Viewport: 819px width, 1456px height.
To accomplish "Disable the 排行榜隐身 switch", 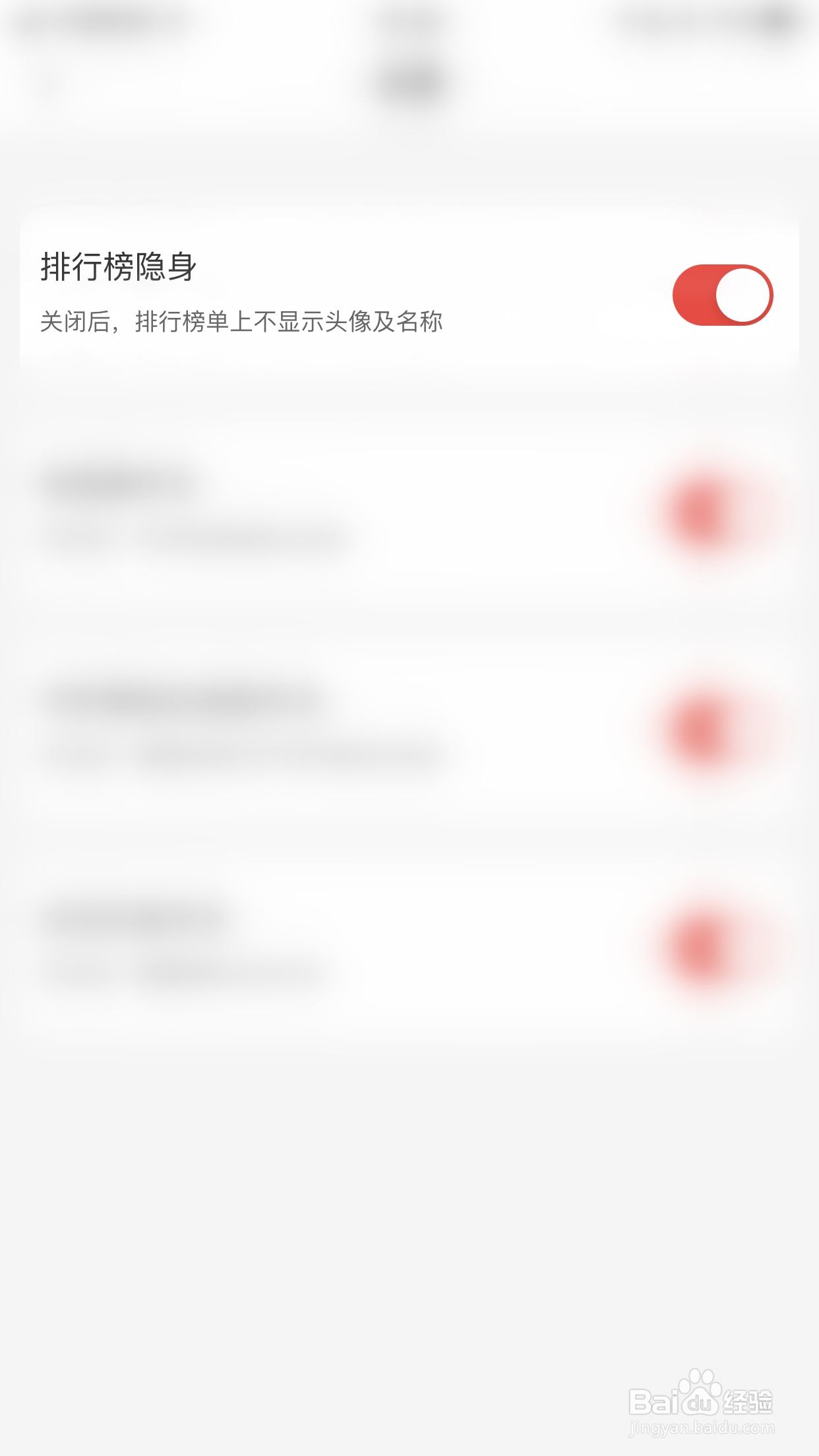I will (x=723, y=295).
